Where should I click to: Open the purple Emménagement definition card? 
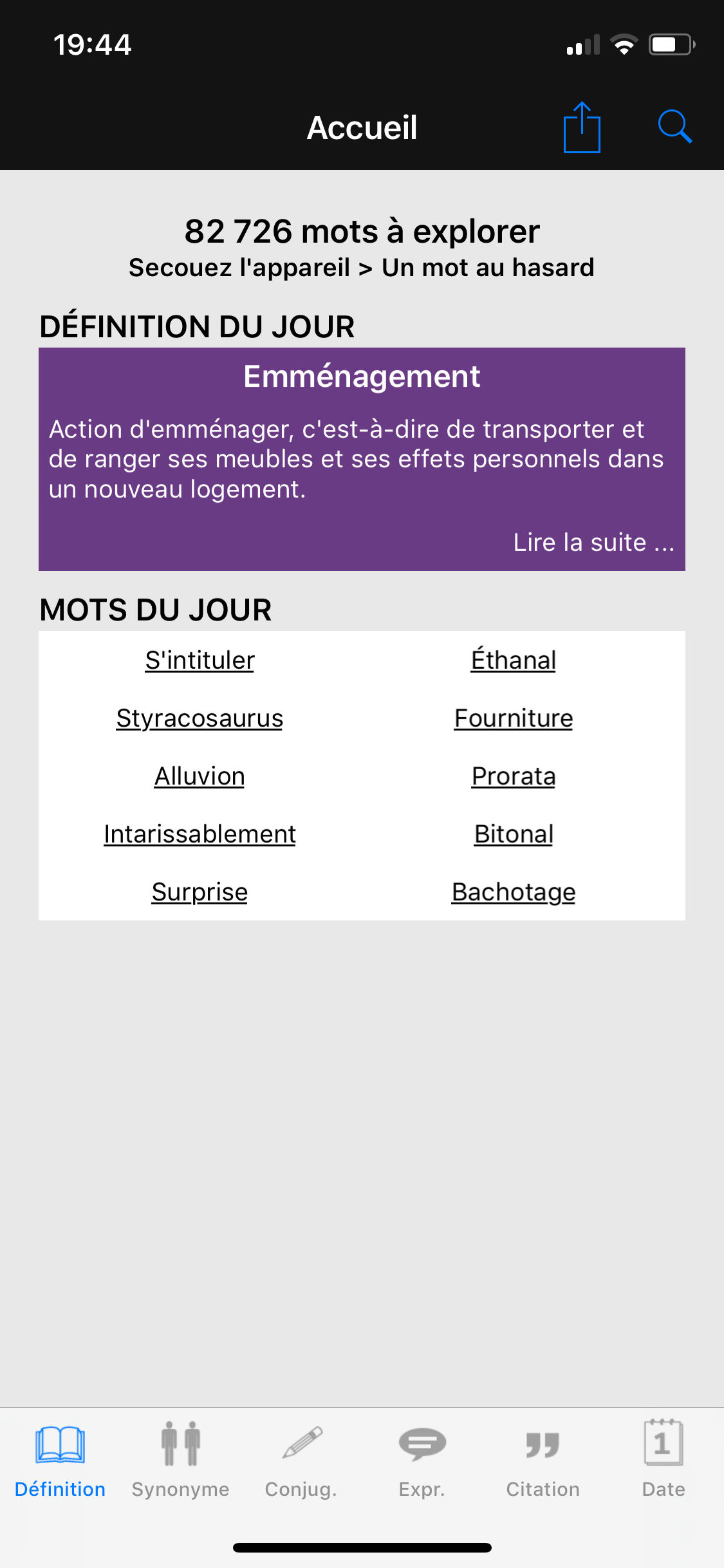(362, 457)
